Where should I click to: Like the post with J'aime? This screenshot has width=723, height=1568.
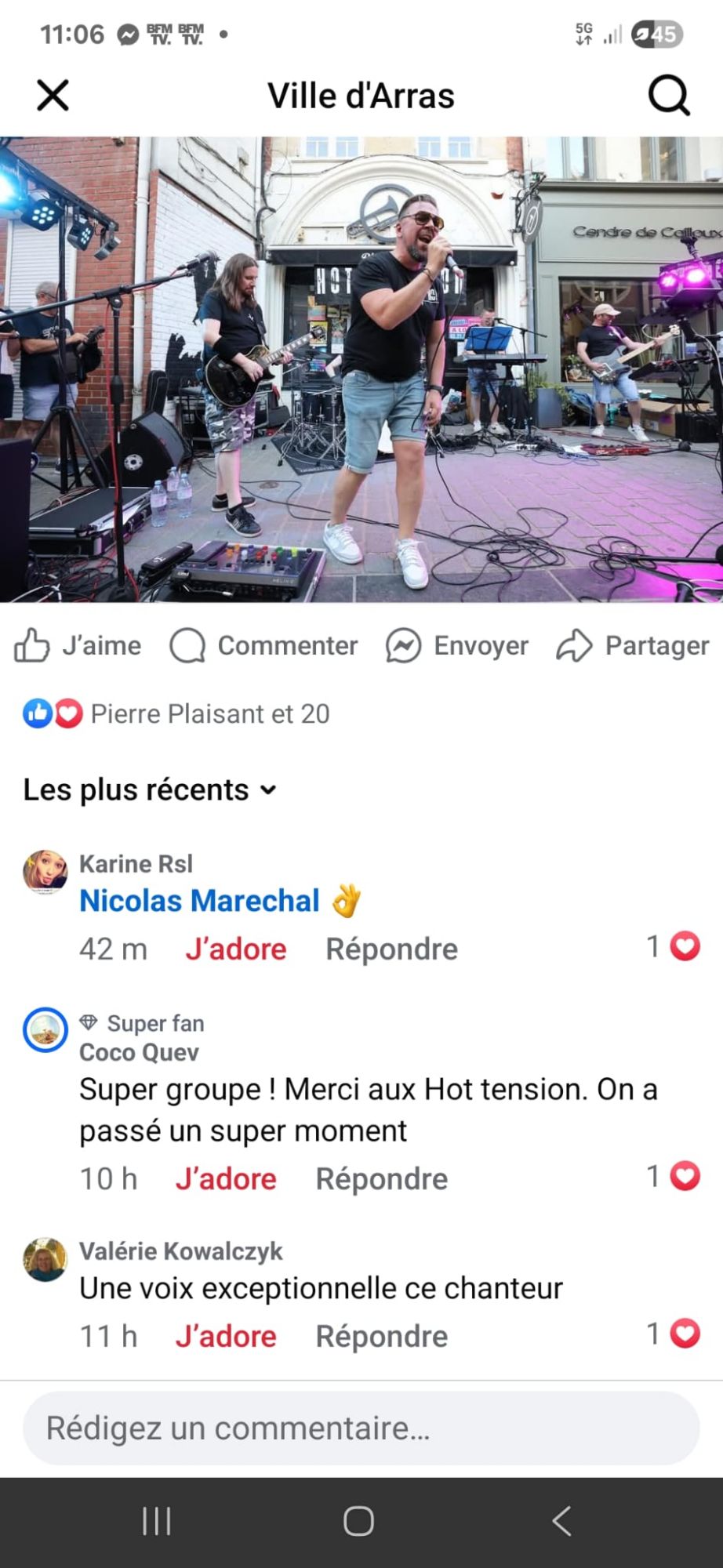click(78, 645)
